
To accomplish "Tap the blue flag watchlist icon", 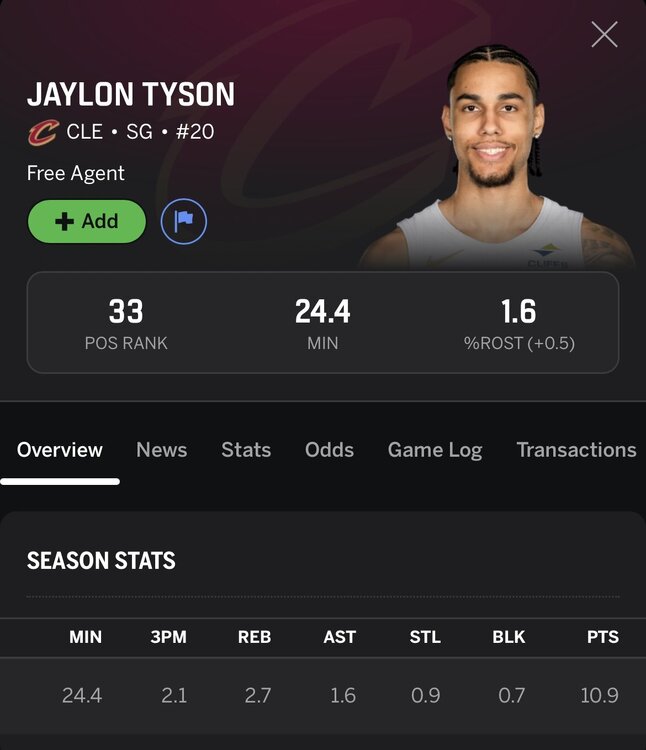I will coord(184,221).
